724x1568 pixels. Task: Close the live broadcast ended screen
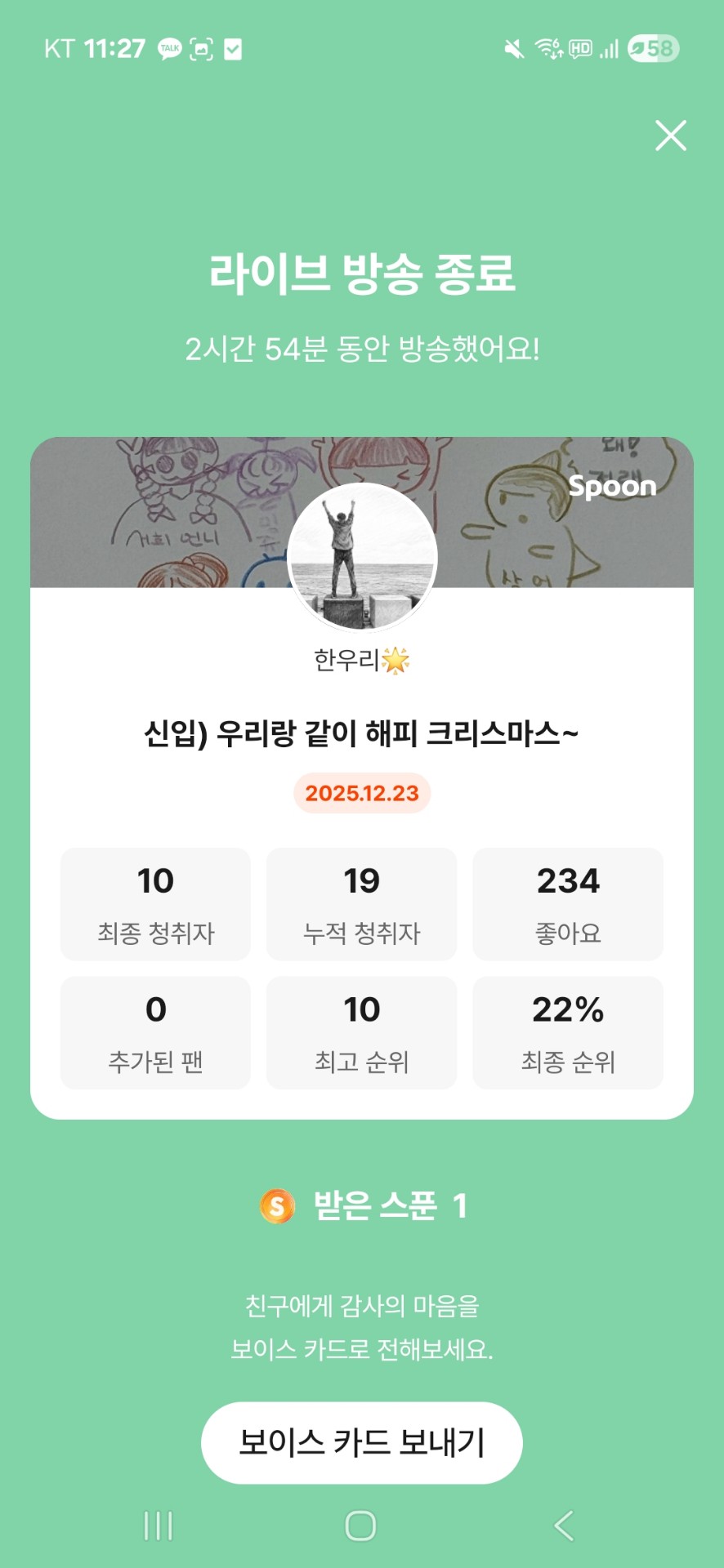670,136
